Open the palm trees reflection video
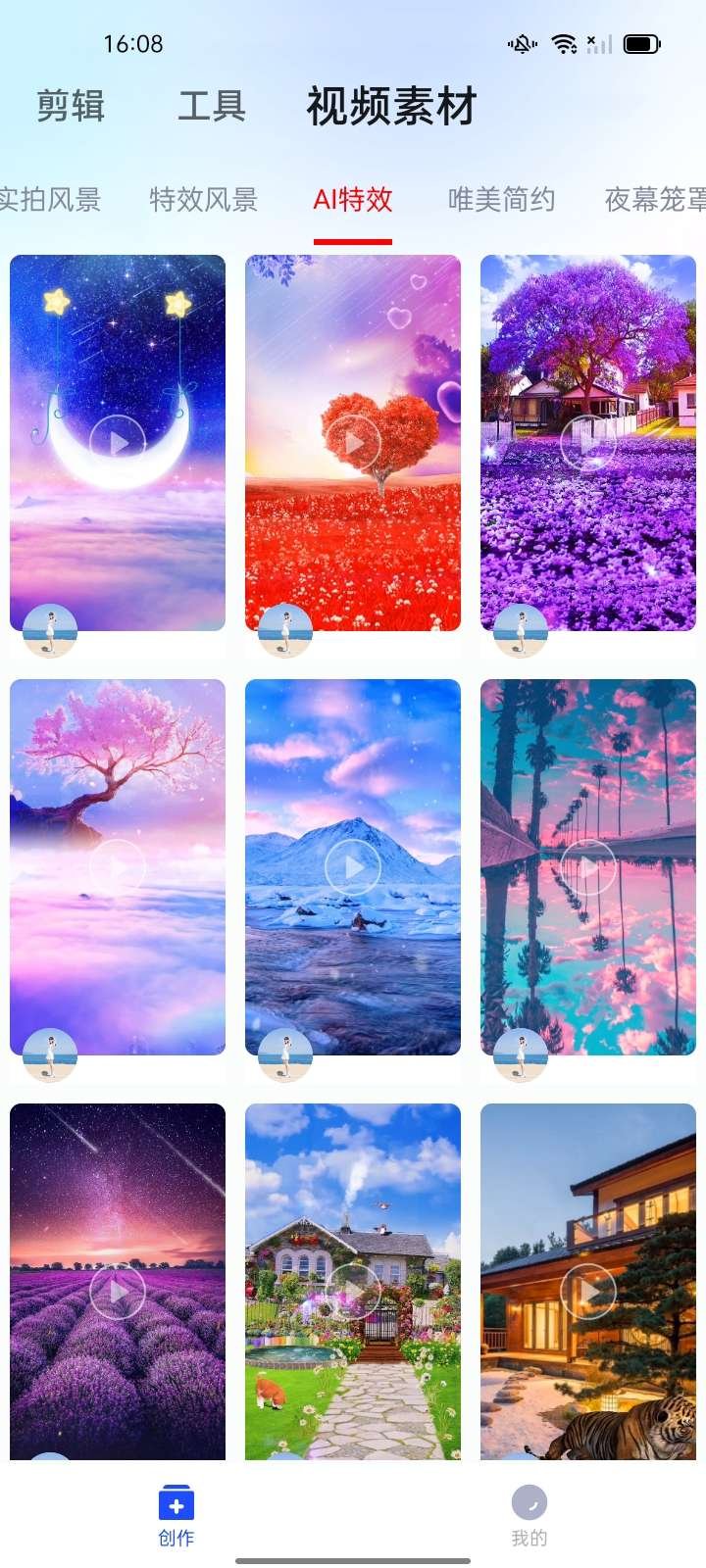706x1568 pixels. click(x=588, y=866)
